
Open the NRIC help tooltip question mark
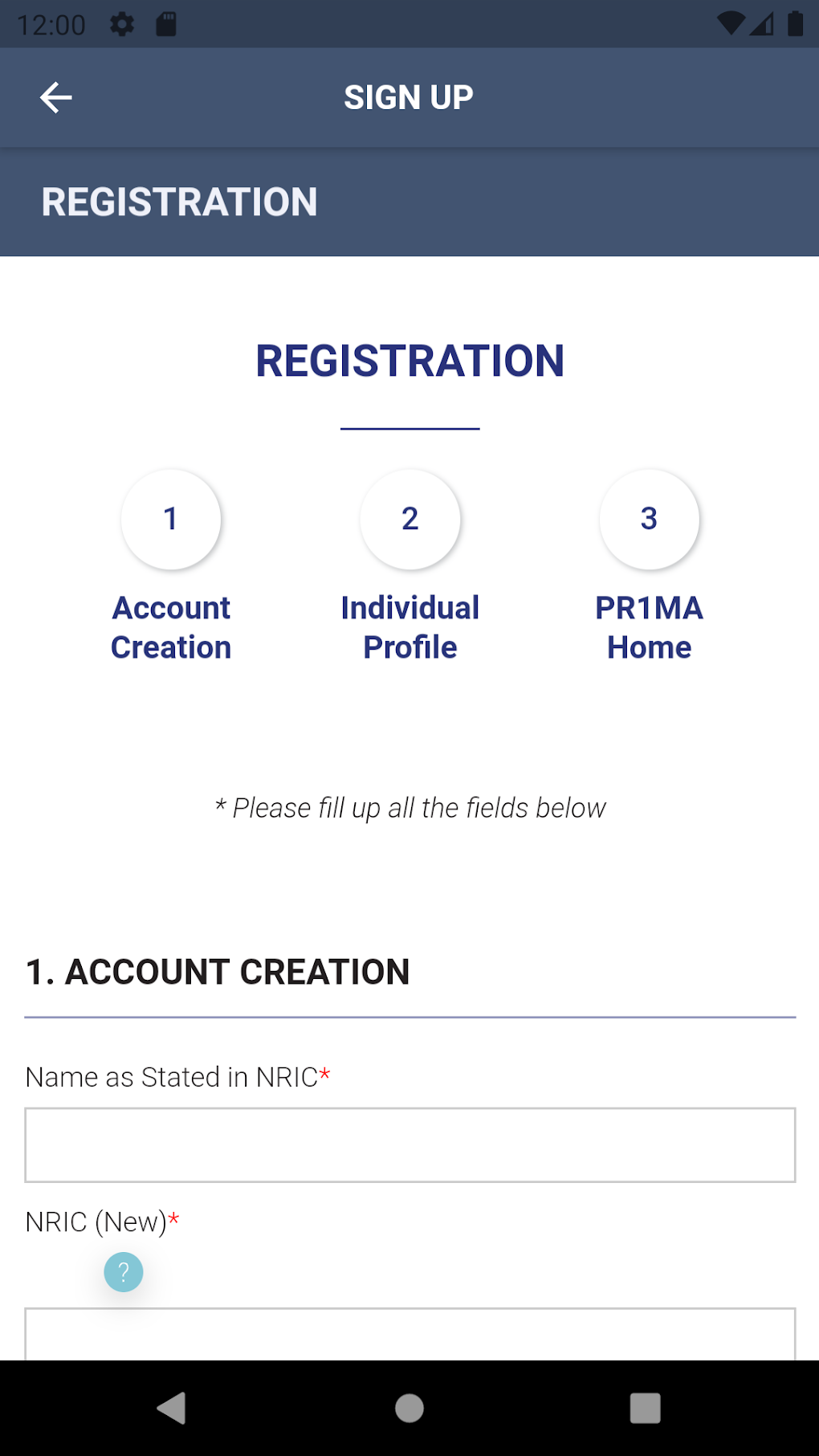point(124,1273)
